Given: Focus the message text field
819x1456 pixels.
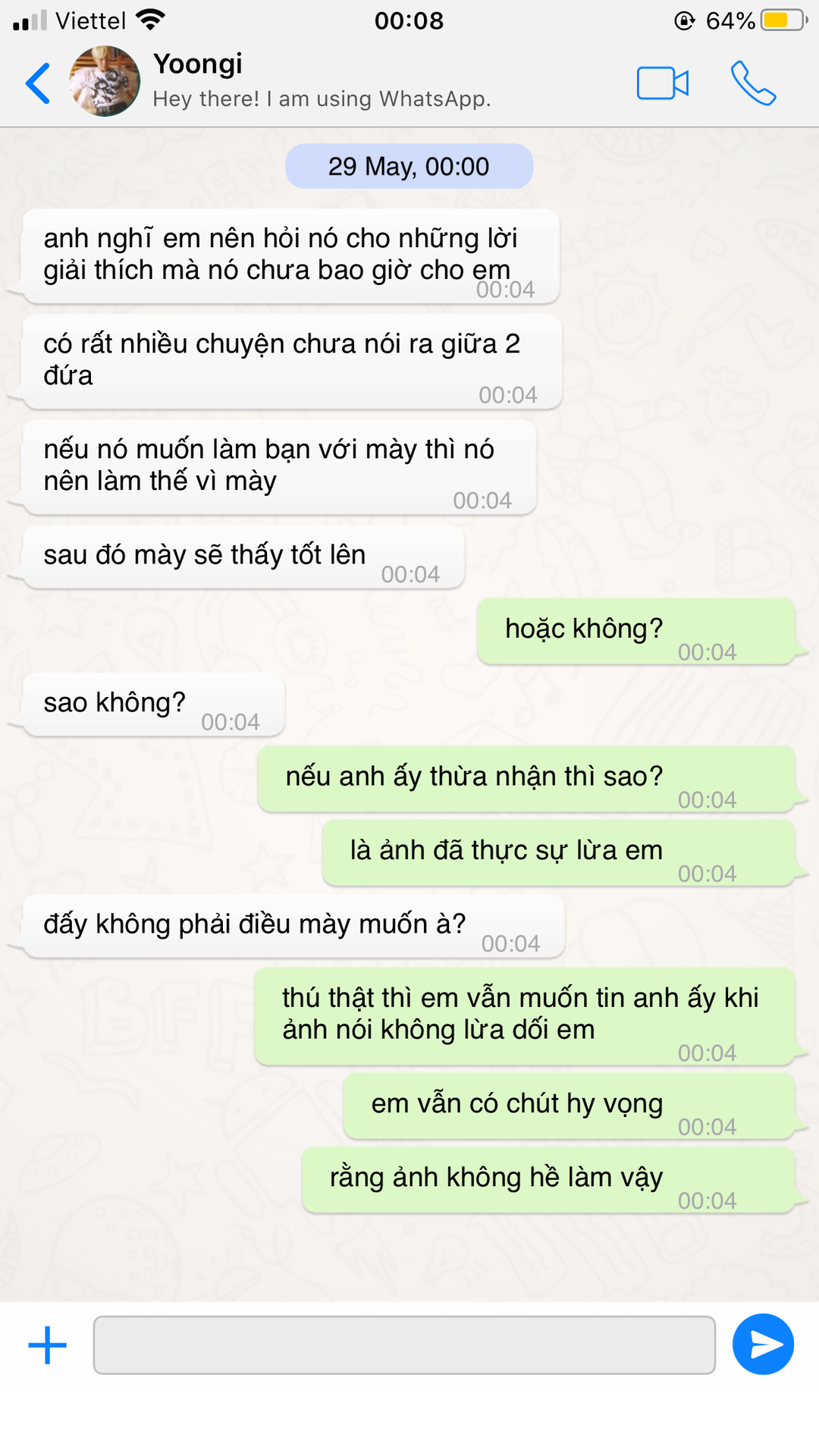Looking at the screenshot, I should (x=404, y=1345).
